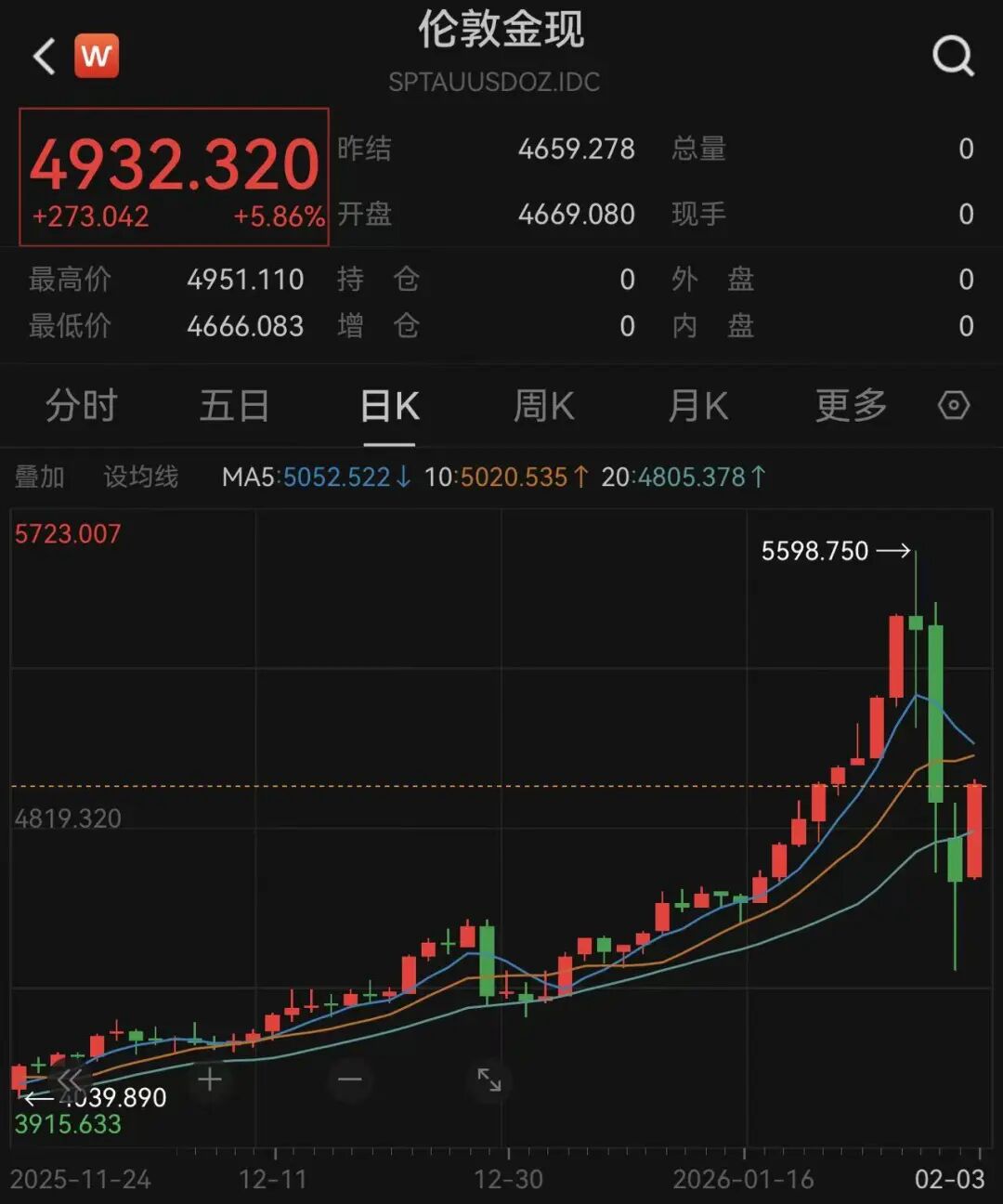This screenshot has height=1204, width=1003.
Task: Open the 更多 chart period dropdown
Action: coord(848,406)
